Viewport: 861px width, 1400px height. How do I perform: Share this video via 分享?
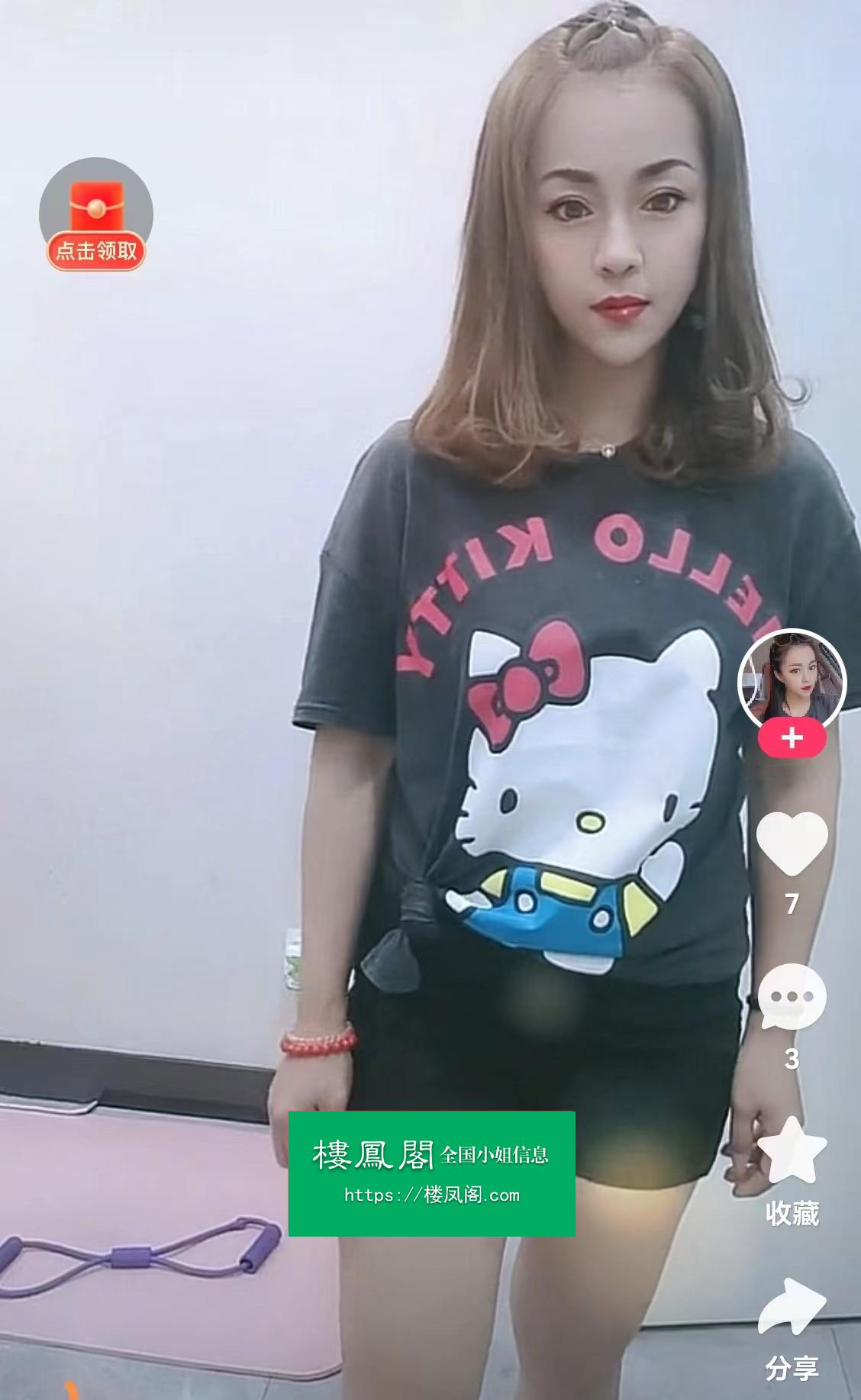[792, 1308]
